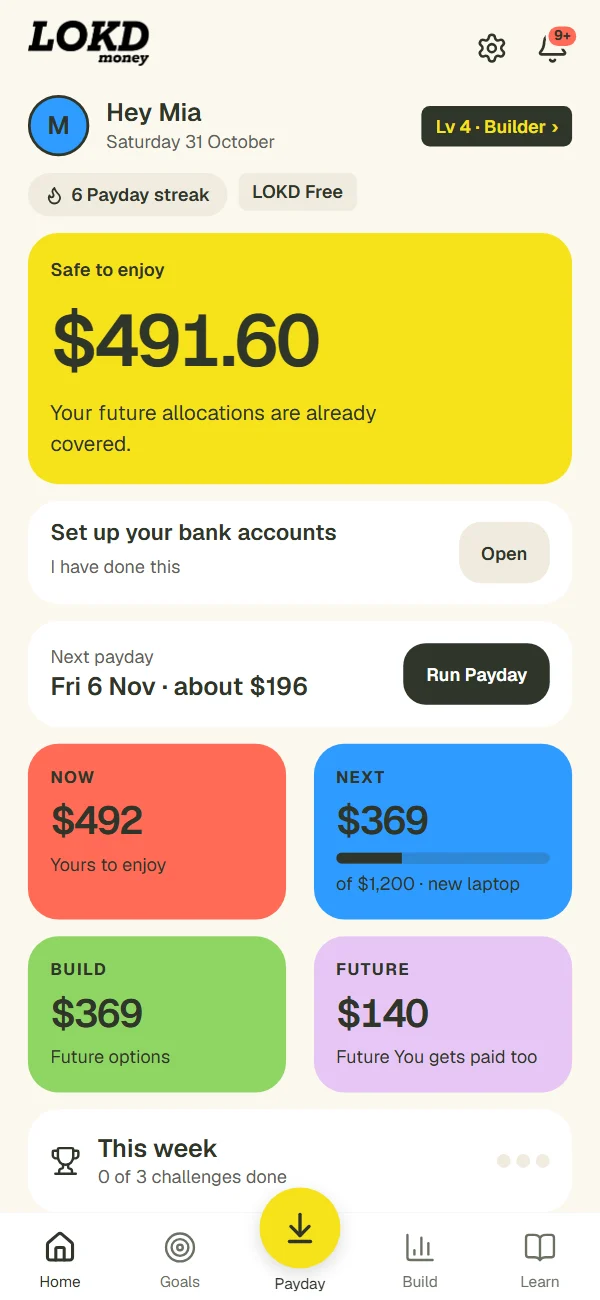This screenshot has height=1300, width=600.
Task: Mark bank setup as 'I have done this'
Action: pyautogui.click(x=116, y=567)
